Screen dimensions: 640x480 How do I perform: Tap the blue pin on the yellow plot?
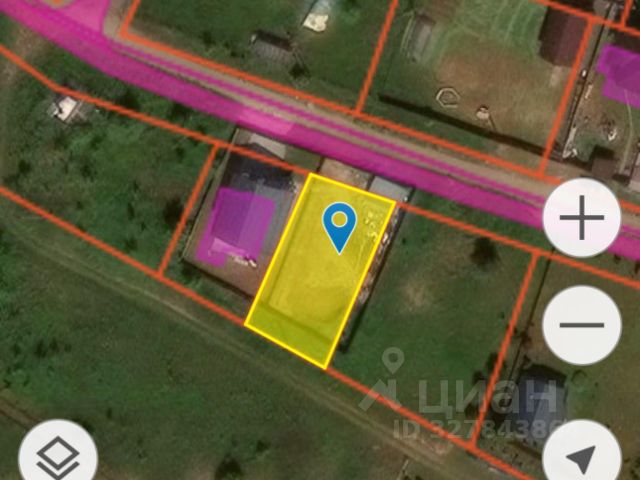click(340, 225)
